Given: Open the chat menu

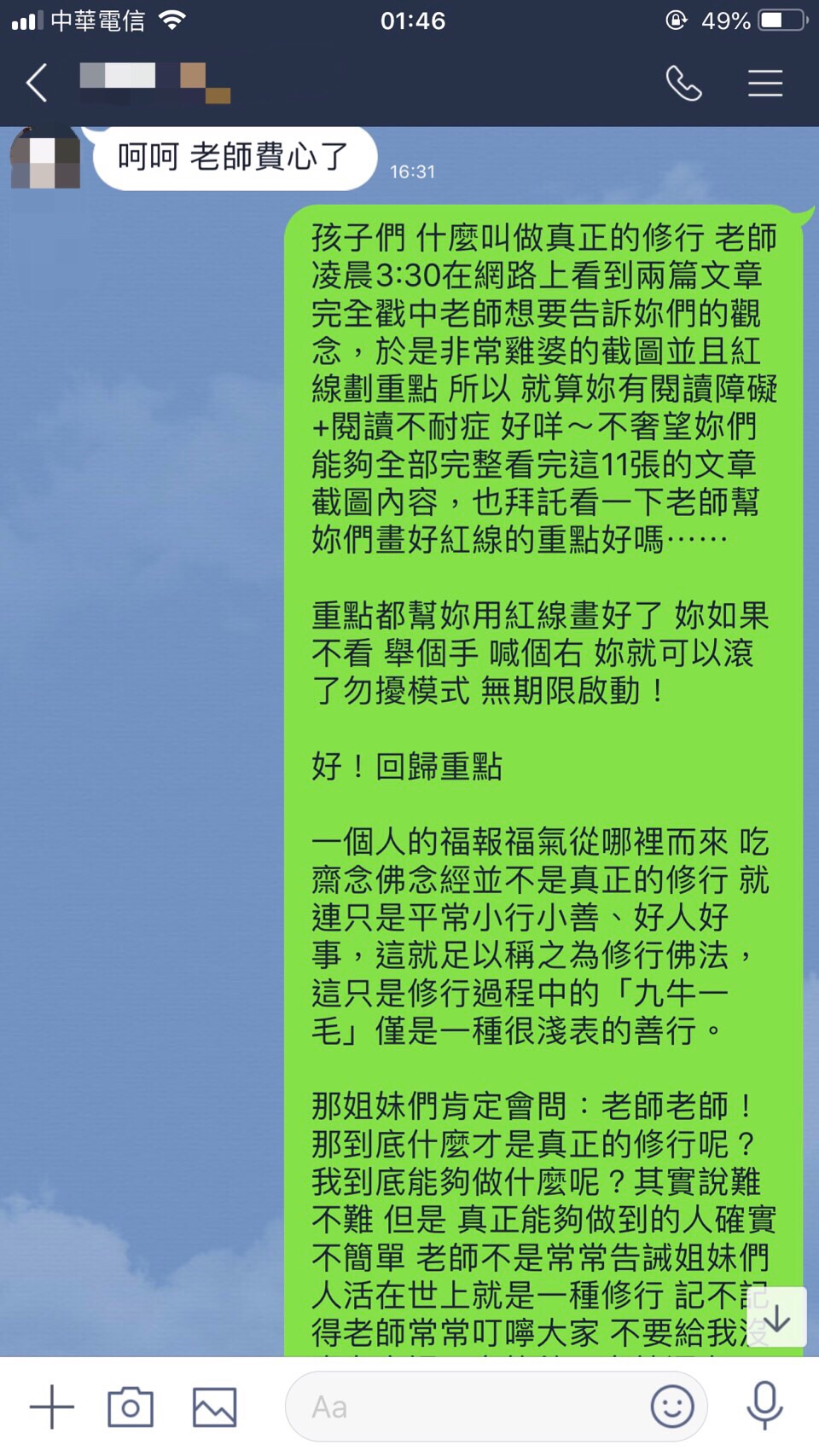Looking at the screenshot, I should [x=764, y=84].
